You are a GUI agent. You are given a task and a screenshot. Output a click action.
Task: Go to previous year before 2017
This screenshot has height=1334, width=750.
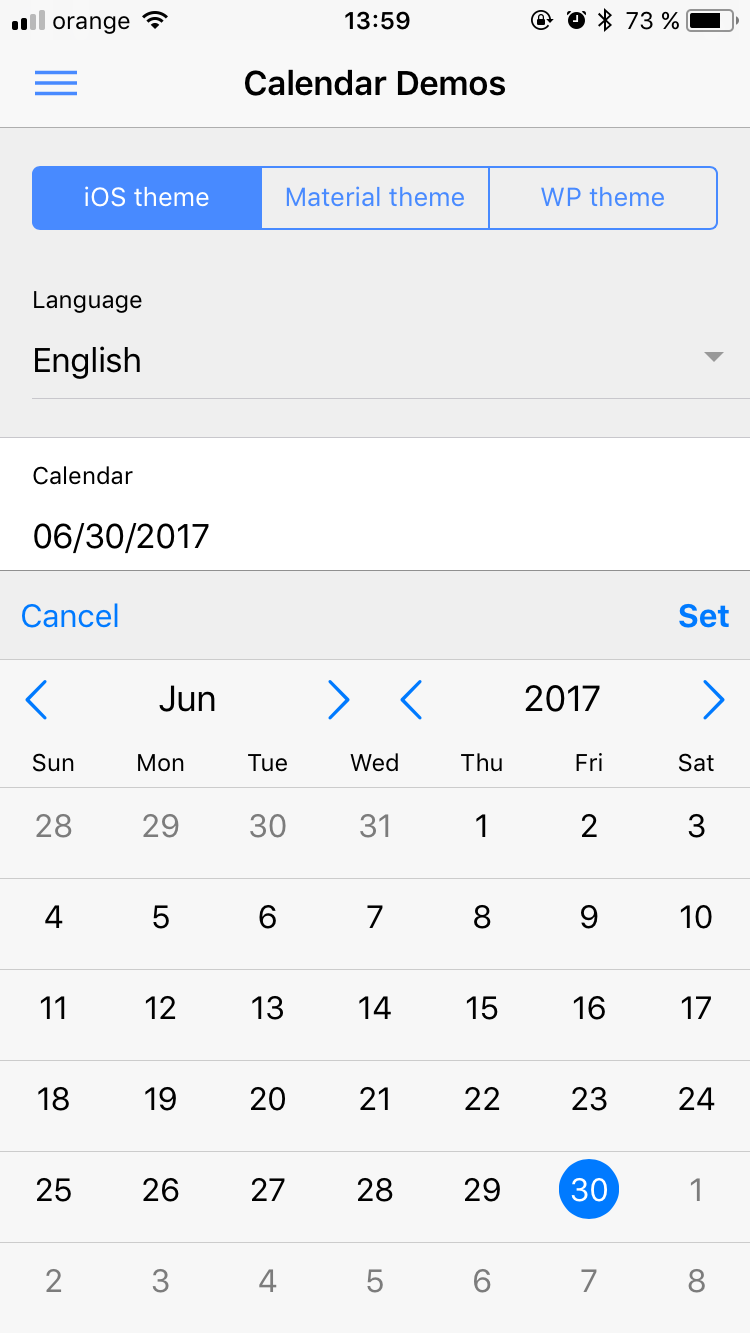click(x=411, y=700)
